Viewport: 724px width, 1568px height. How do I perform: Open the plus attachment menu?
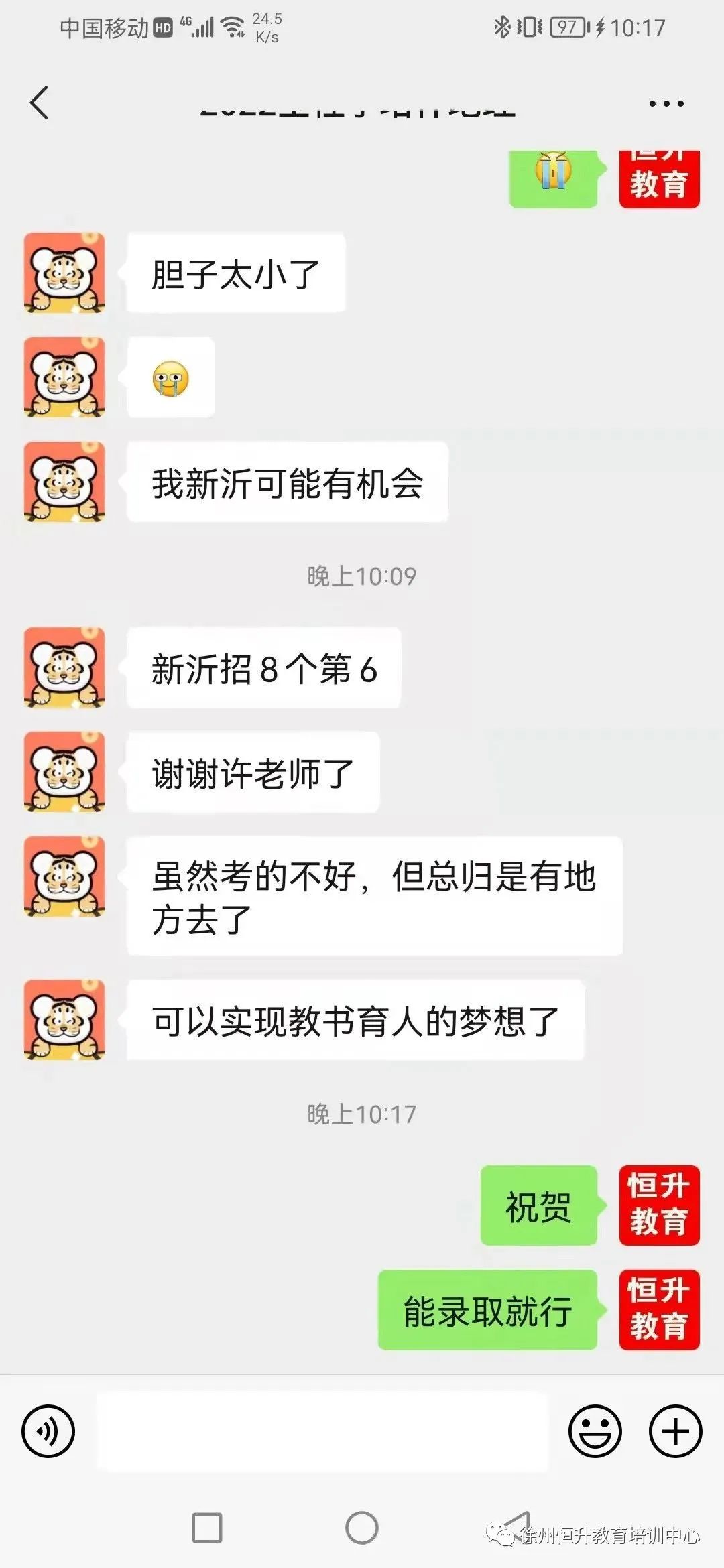[x=675, y=1431]
